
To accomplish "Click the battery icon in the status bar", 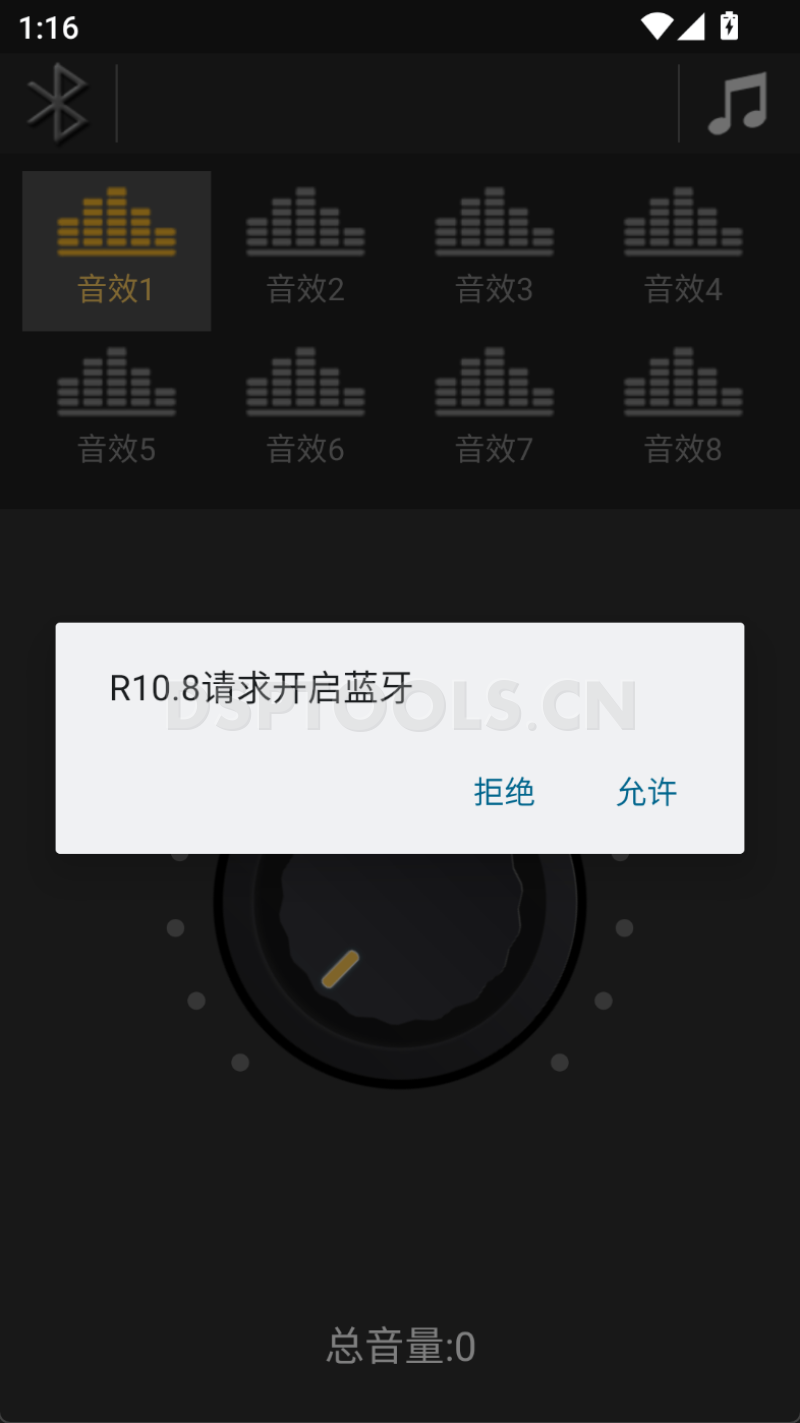I will coord(729,26).
